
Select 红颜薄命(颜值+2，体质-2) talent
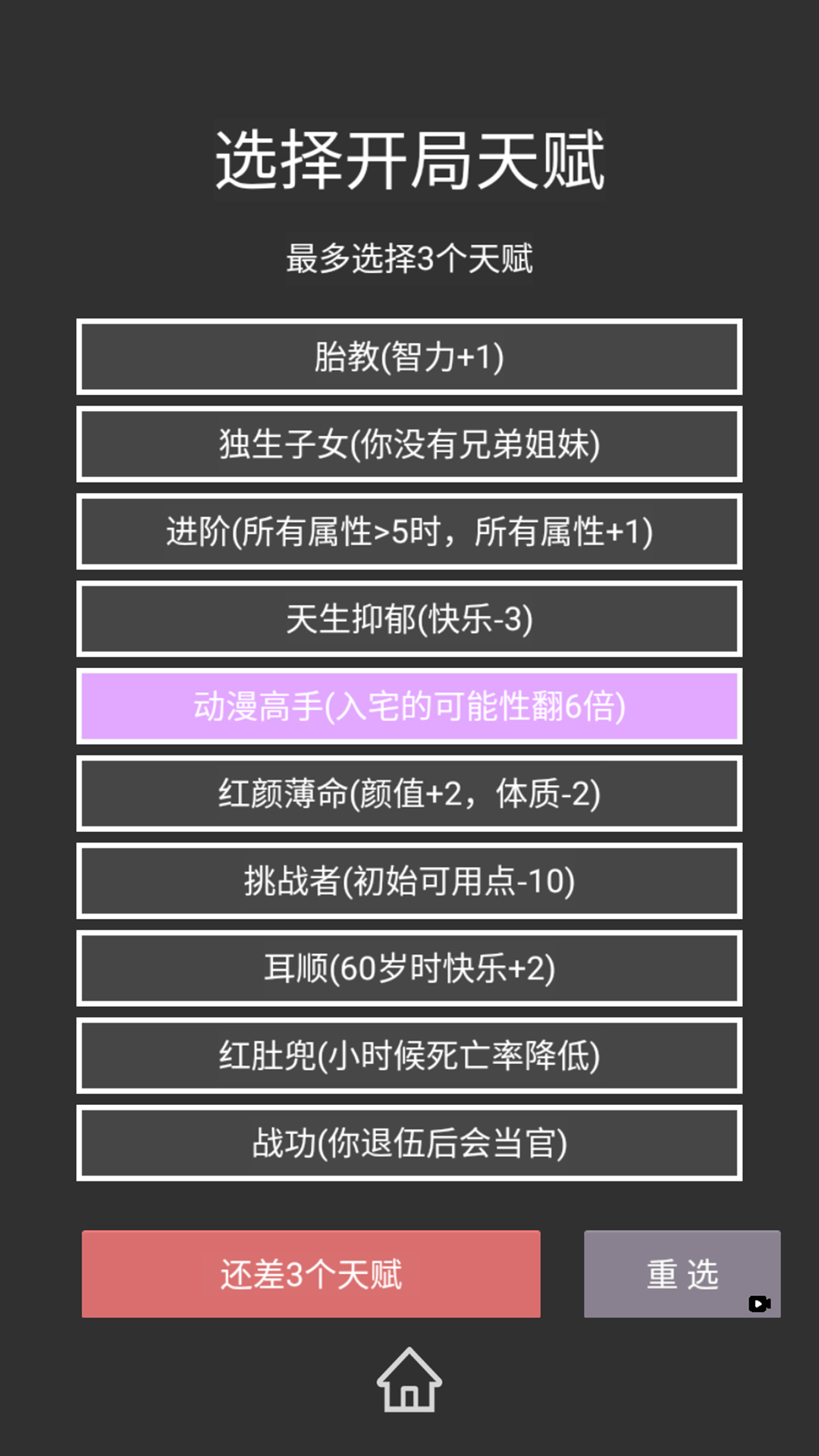tap(409, 793)
